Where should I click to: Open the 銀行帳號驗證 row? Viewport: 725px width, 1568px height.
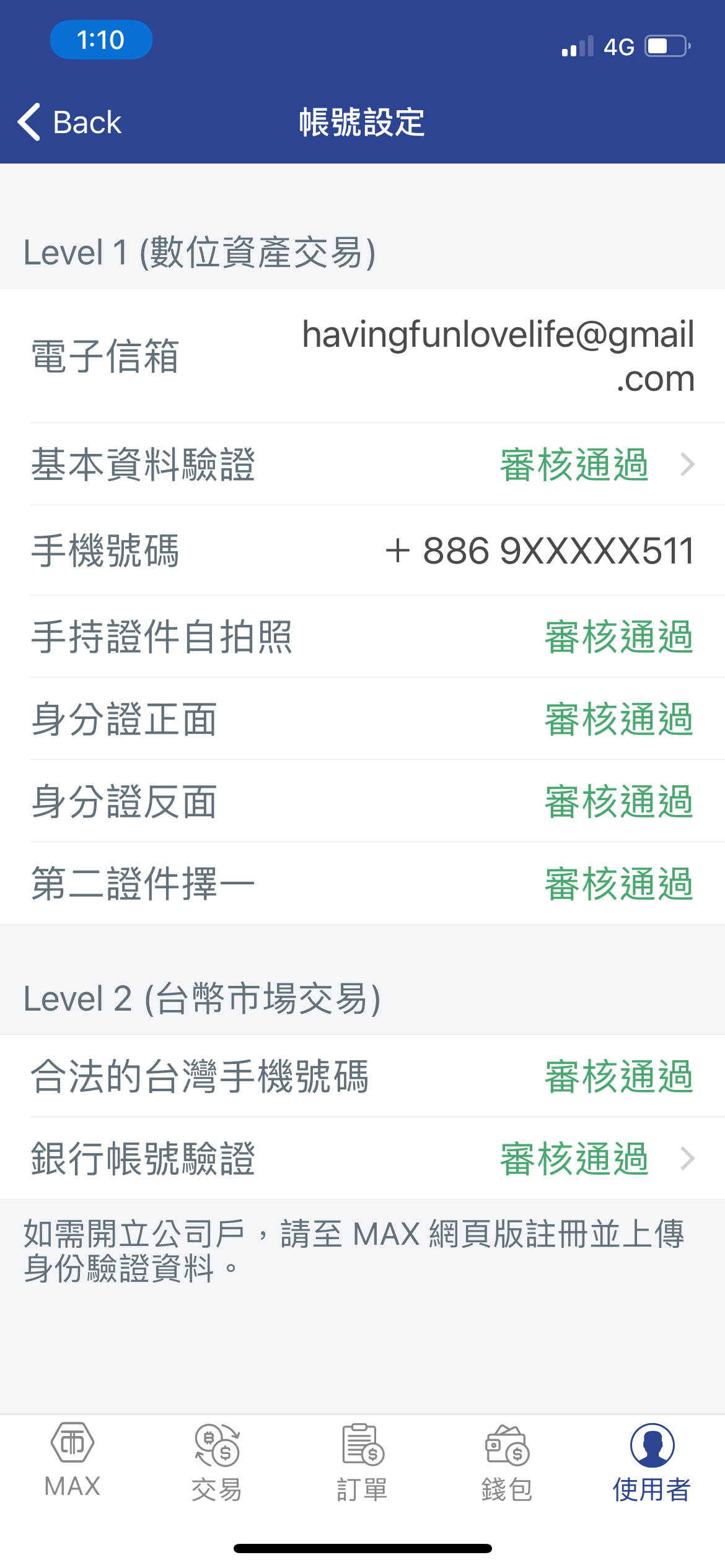362,1158
